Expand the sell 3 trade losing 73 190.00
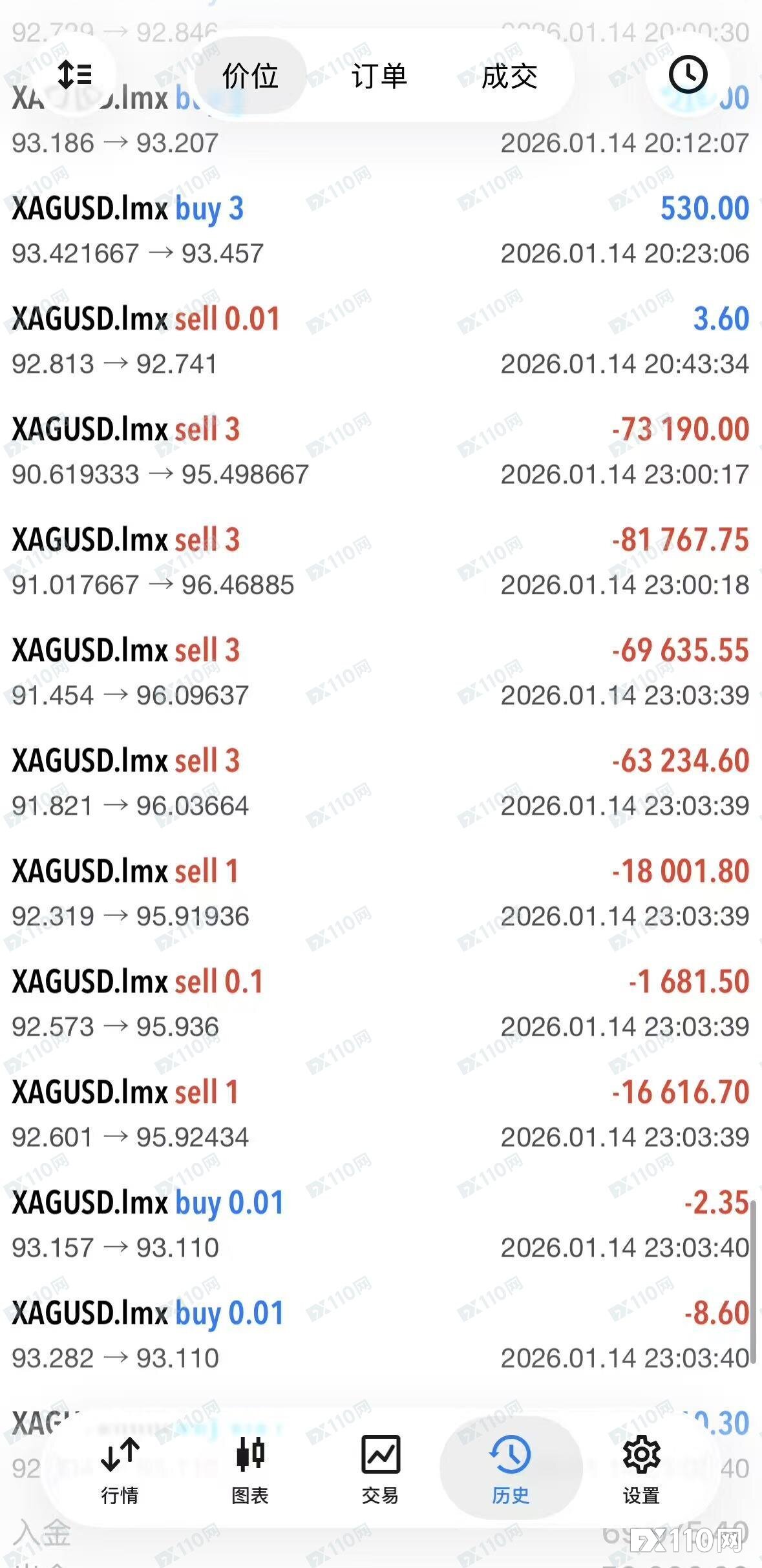This screenshot has width=762, height=1568. click(381, 449)
